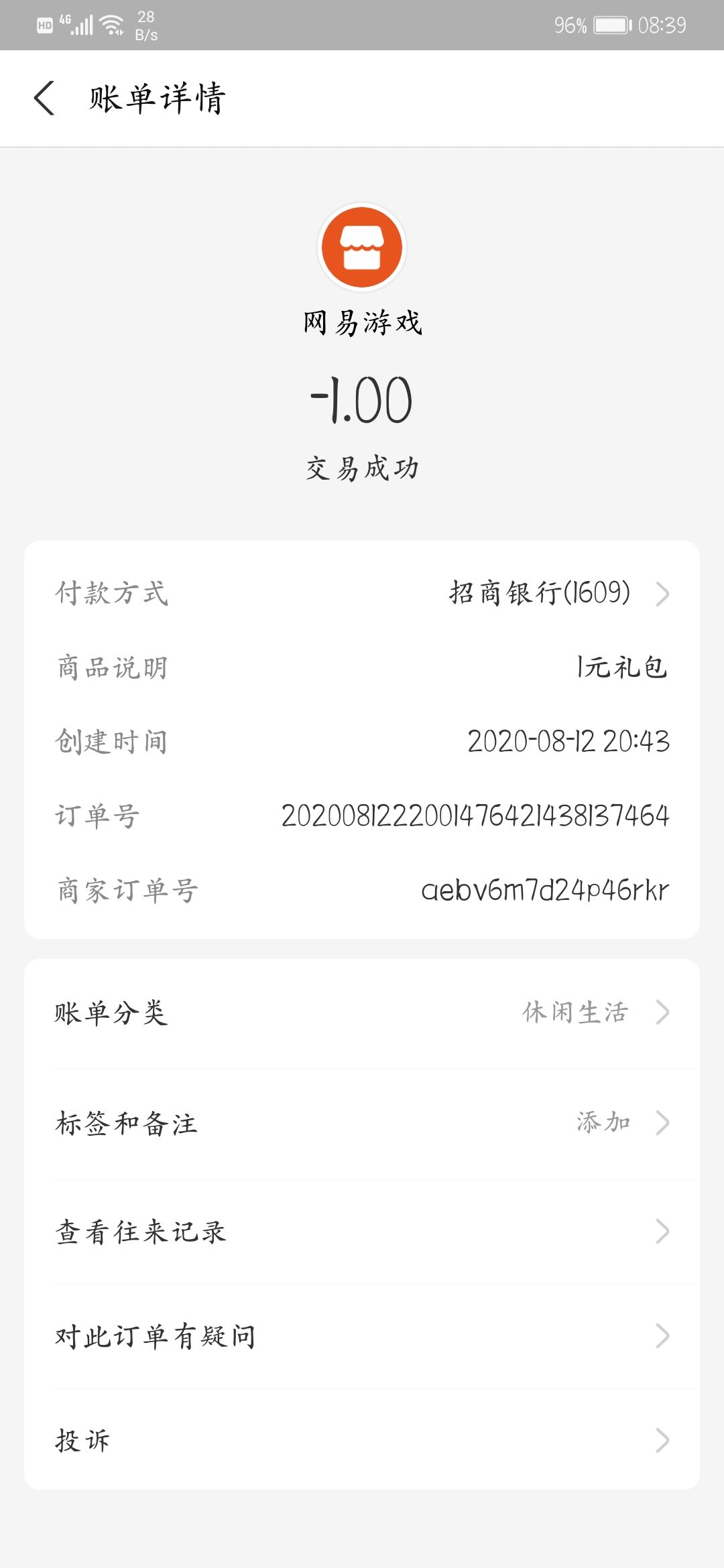Expand the 账单分类 bill category row
724x1568 pixels.
[662, 1012]
